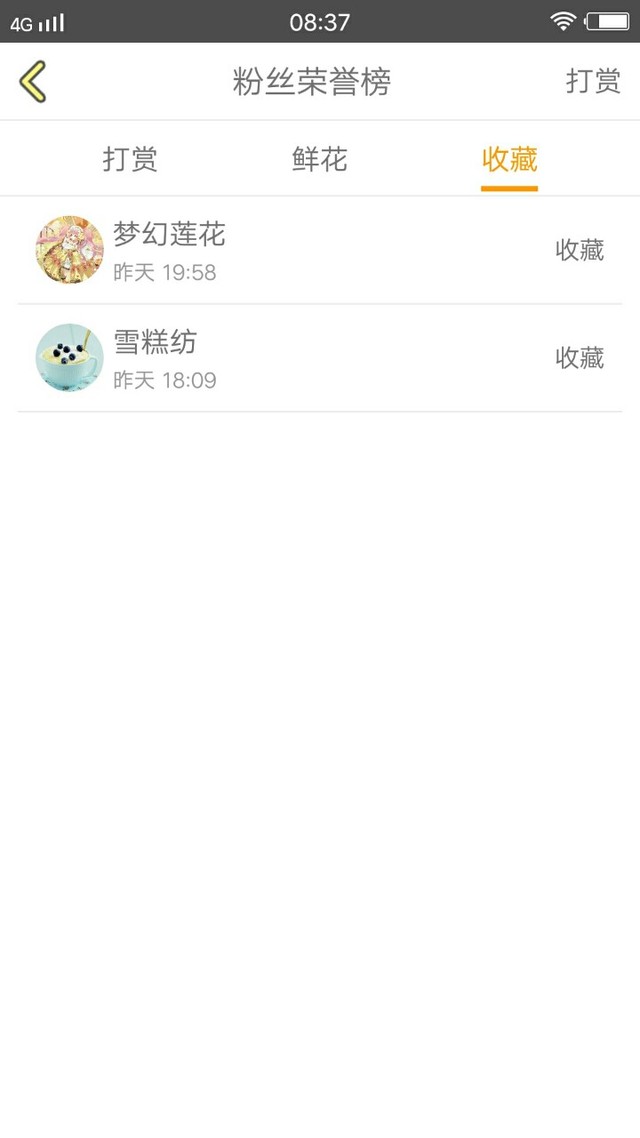Open the 雪糕纺 fan row
640x1138 pixels.
click(x=320, y=359)
